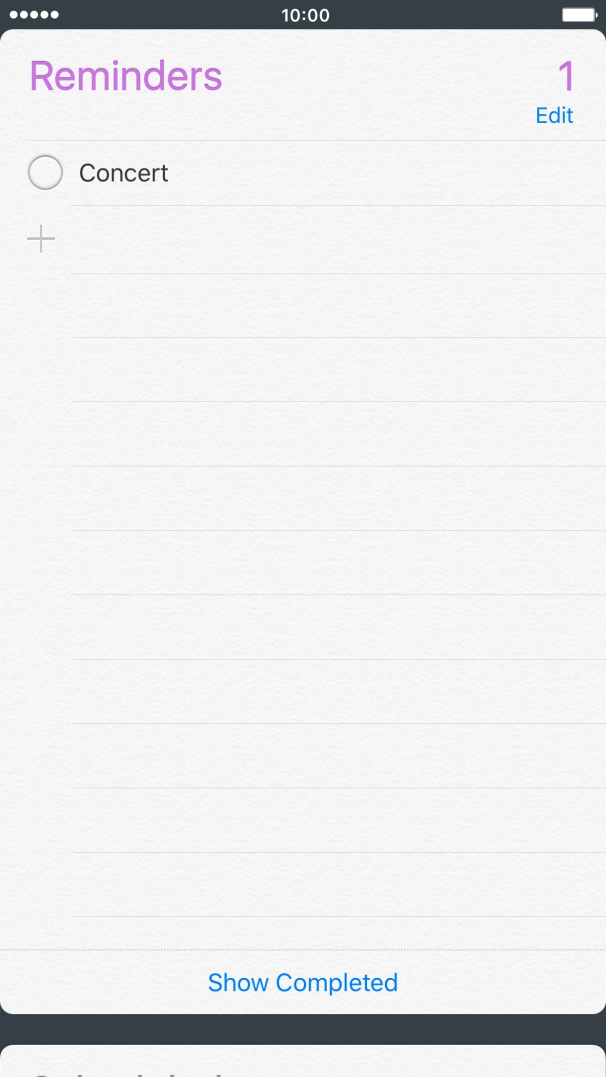606x1077 pixels.
Task: Tap Edit on the Reminders list
Action: (554, 116)
